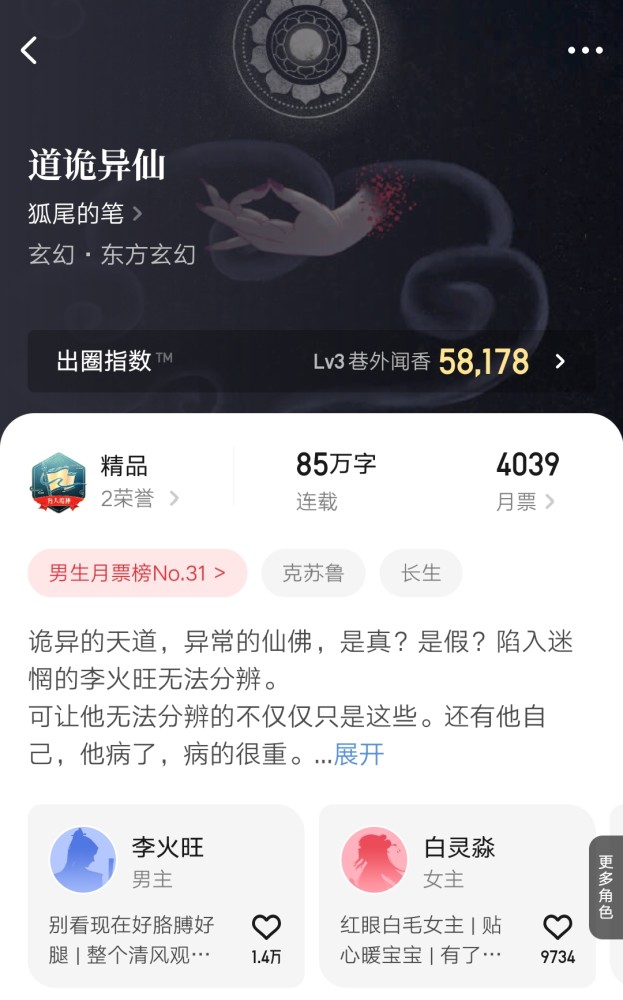Screen dimensions: 623x1000
Task: Like the character 白灵淼
Action: click(557, 937)
